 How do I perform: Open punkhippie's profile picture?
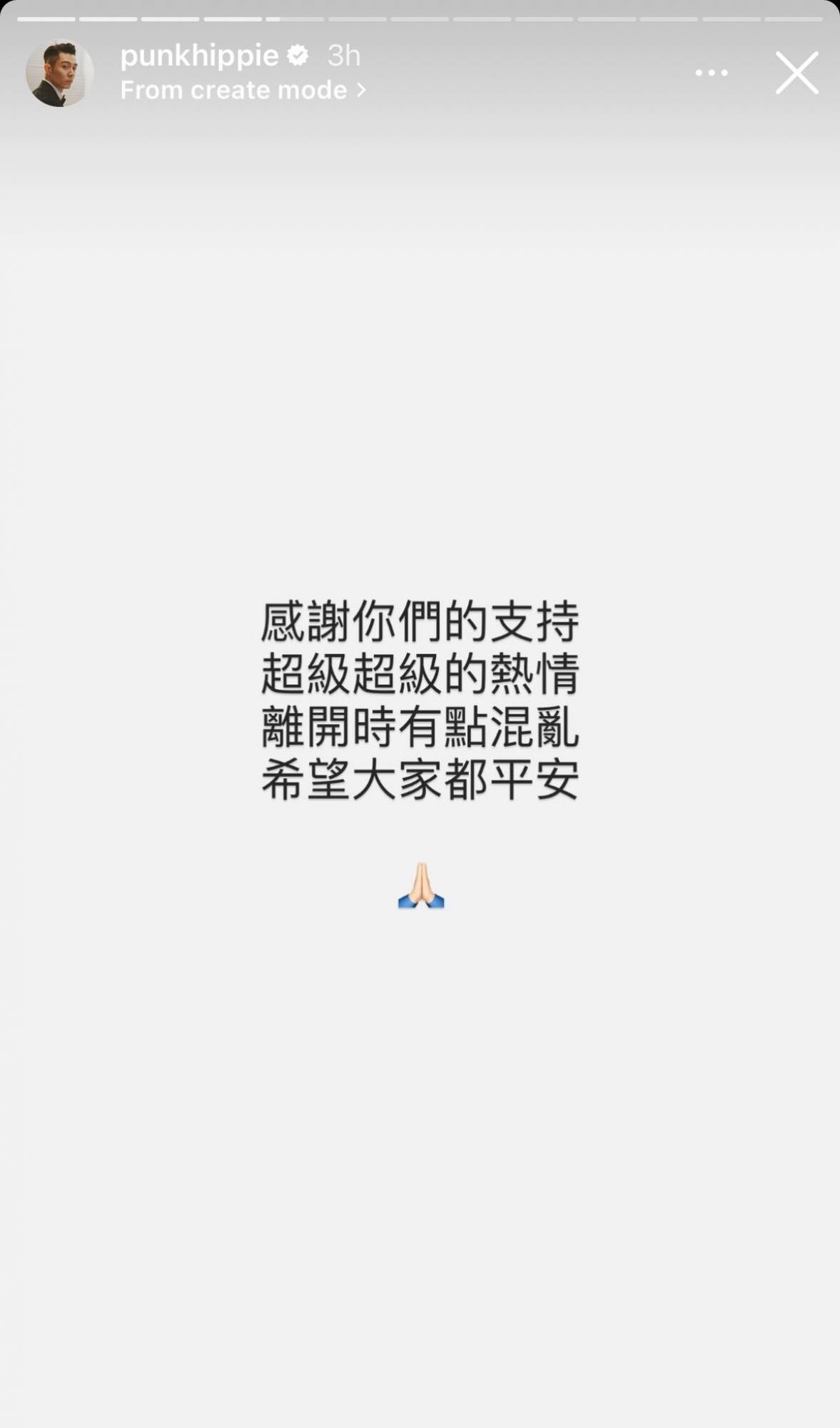coord(60,73)
